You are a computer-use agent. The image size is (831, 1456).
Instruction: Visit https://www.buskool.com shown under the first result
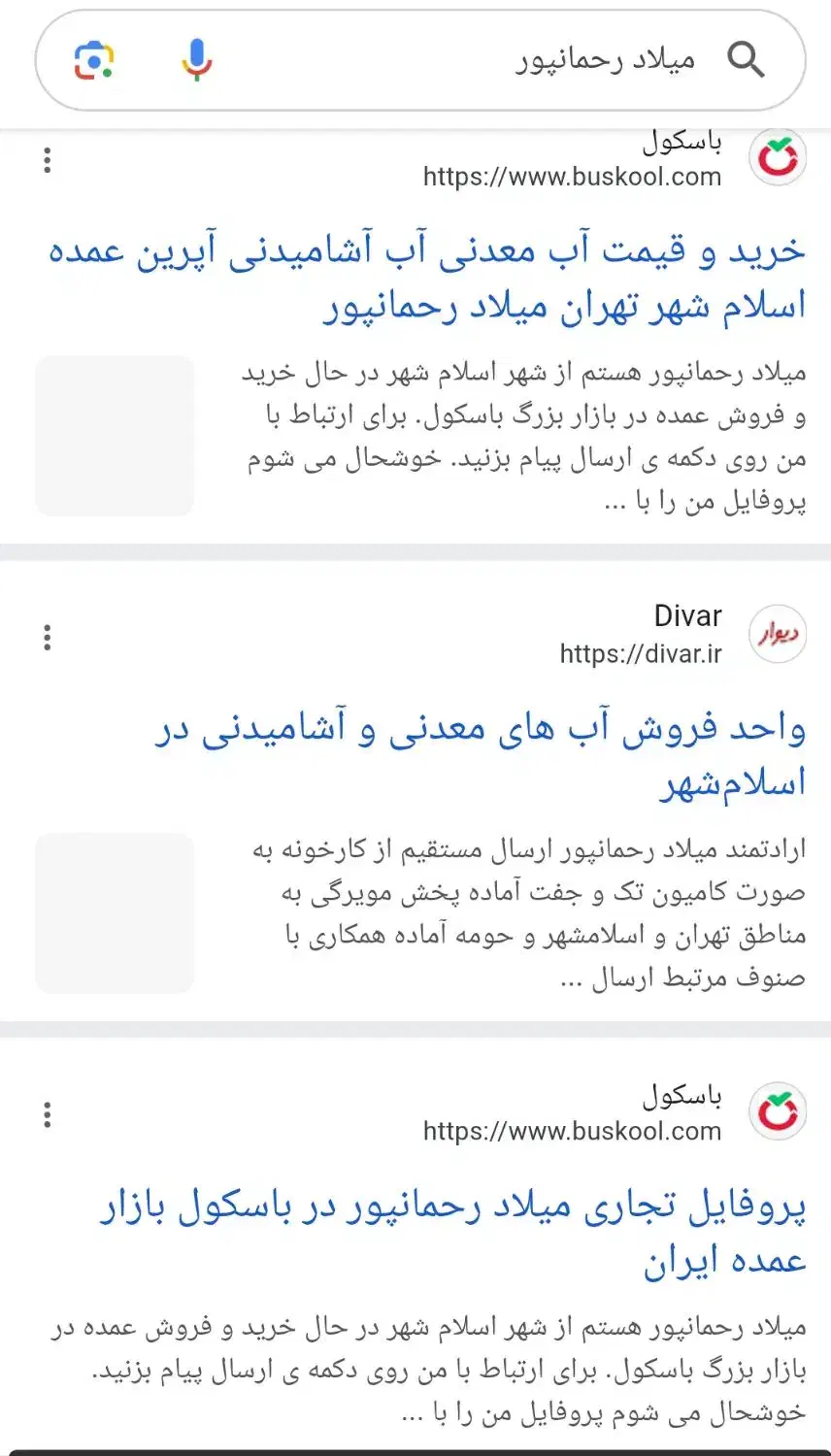pyautogui.click(x=571, y=177)
